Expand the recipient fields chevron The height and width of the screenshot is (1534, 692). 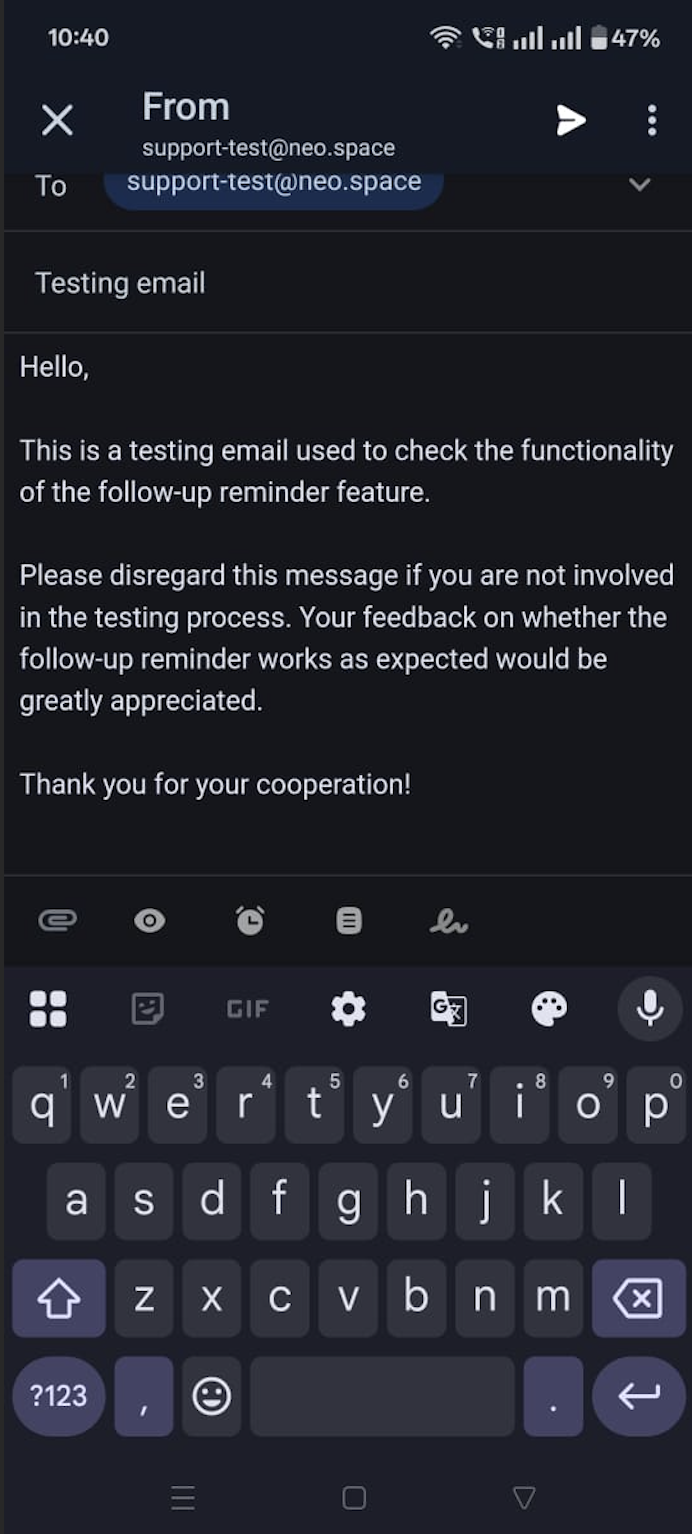640,185
